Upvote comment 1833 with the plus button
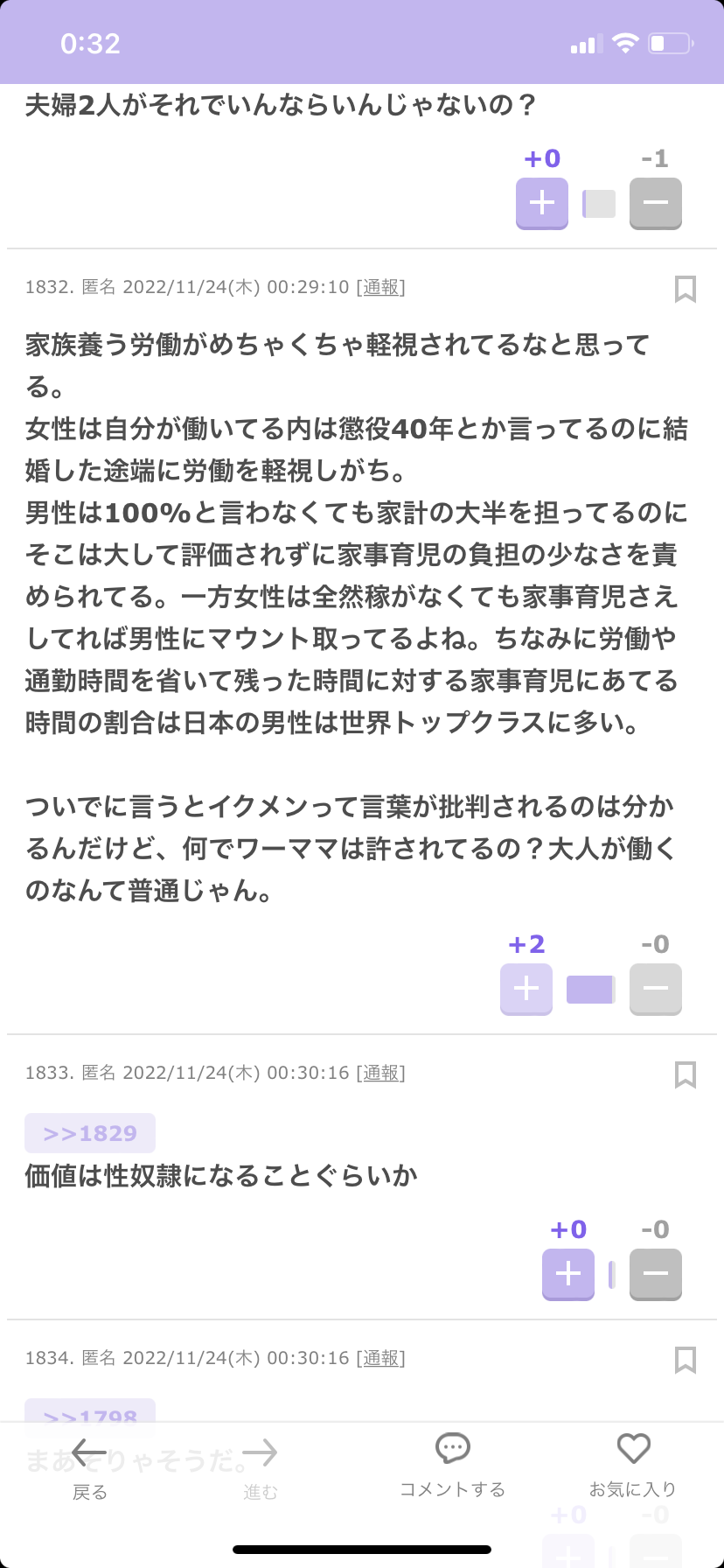 (x=568, y=1275)
